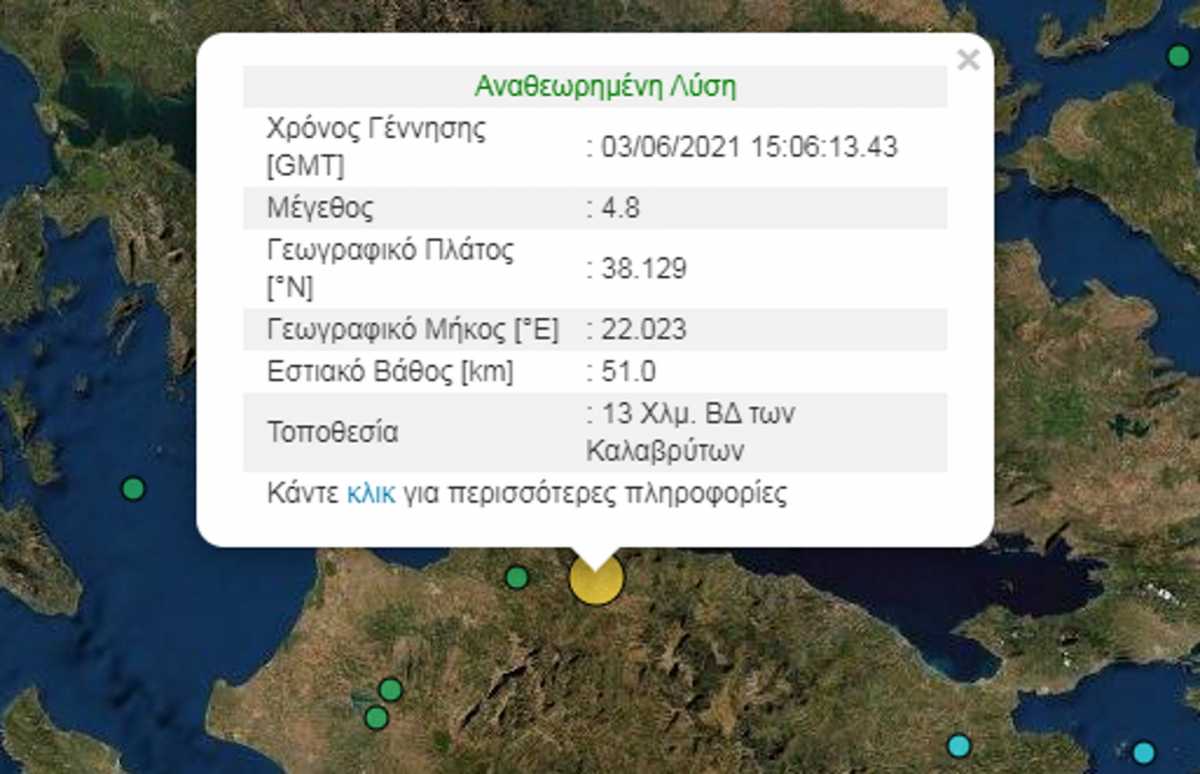Close the earthquake info popup
Image resolution: width=1200 pixels, height=774 pixels.
coord(967,60)
